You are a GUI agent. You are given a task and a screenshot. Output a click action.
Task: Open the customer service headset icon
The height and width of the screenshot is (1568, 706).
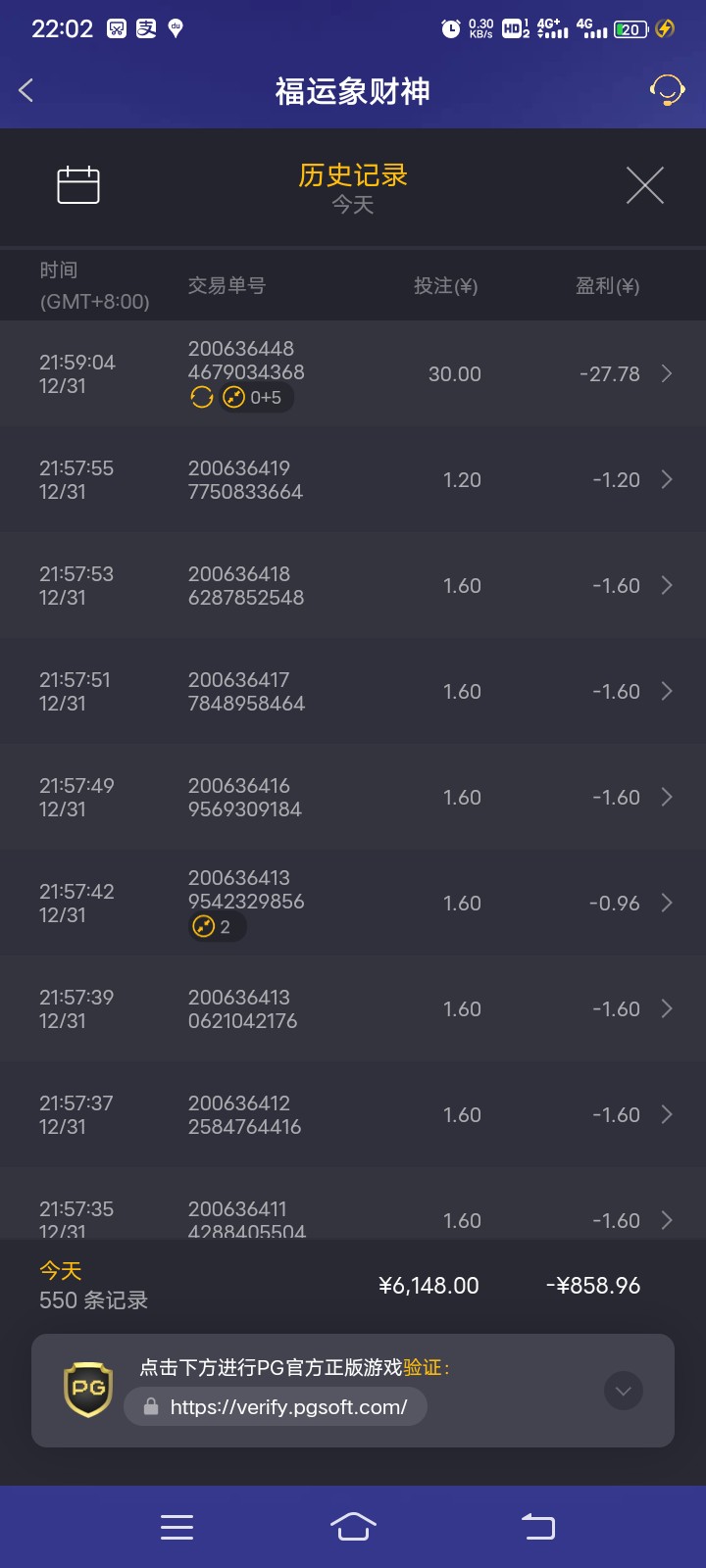667,91
